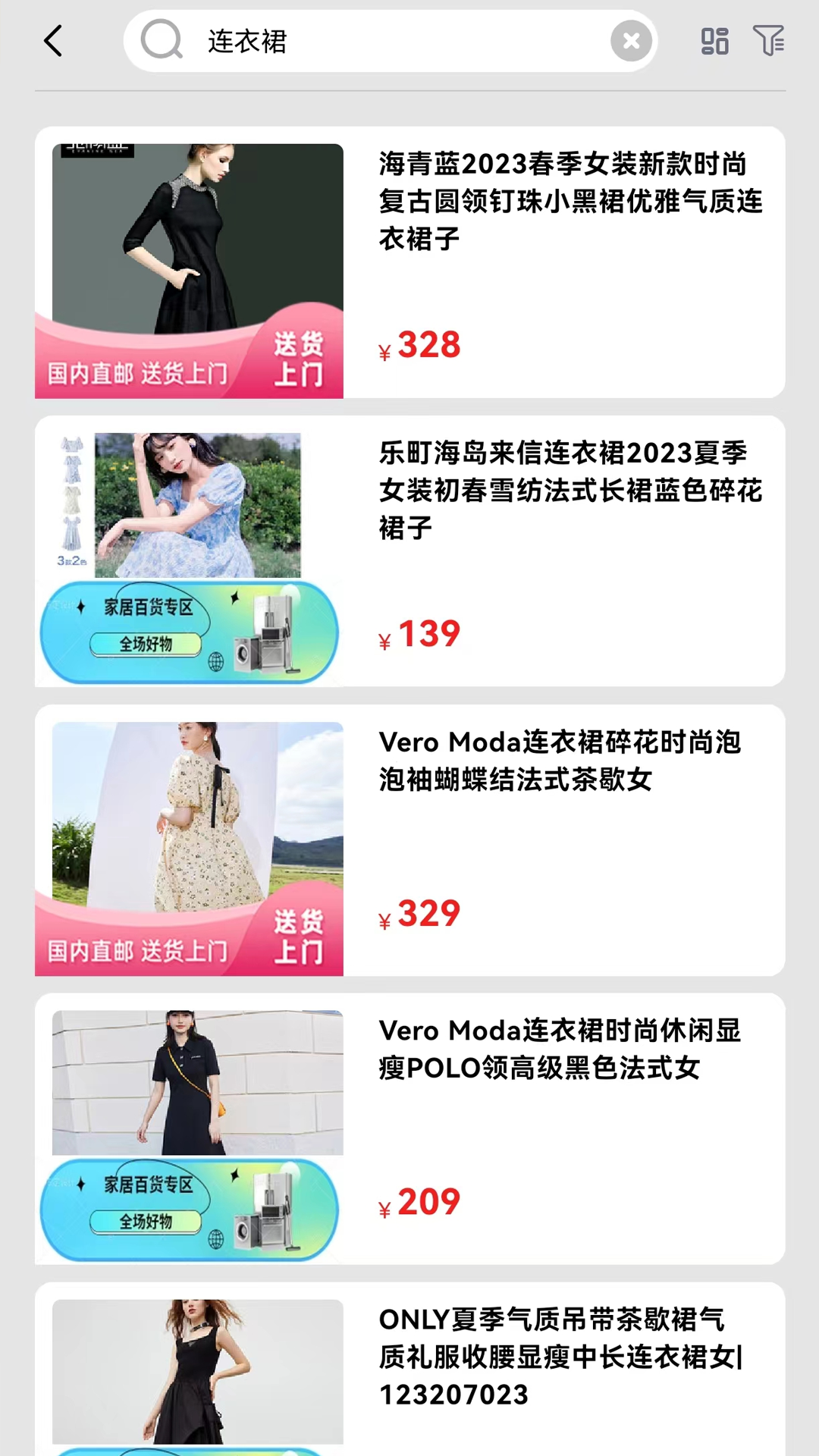Tap the 连衣裙 search field
Screen dimensions: 819x1456
[x=379, y=41]
